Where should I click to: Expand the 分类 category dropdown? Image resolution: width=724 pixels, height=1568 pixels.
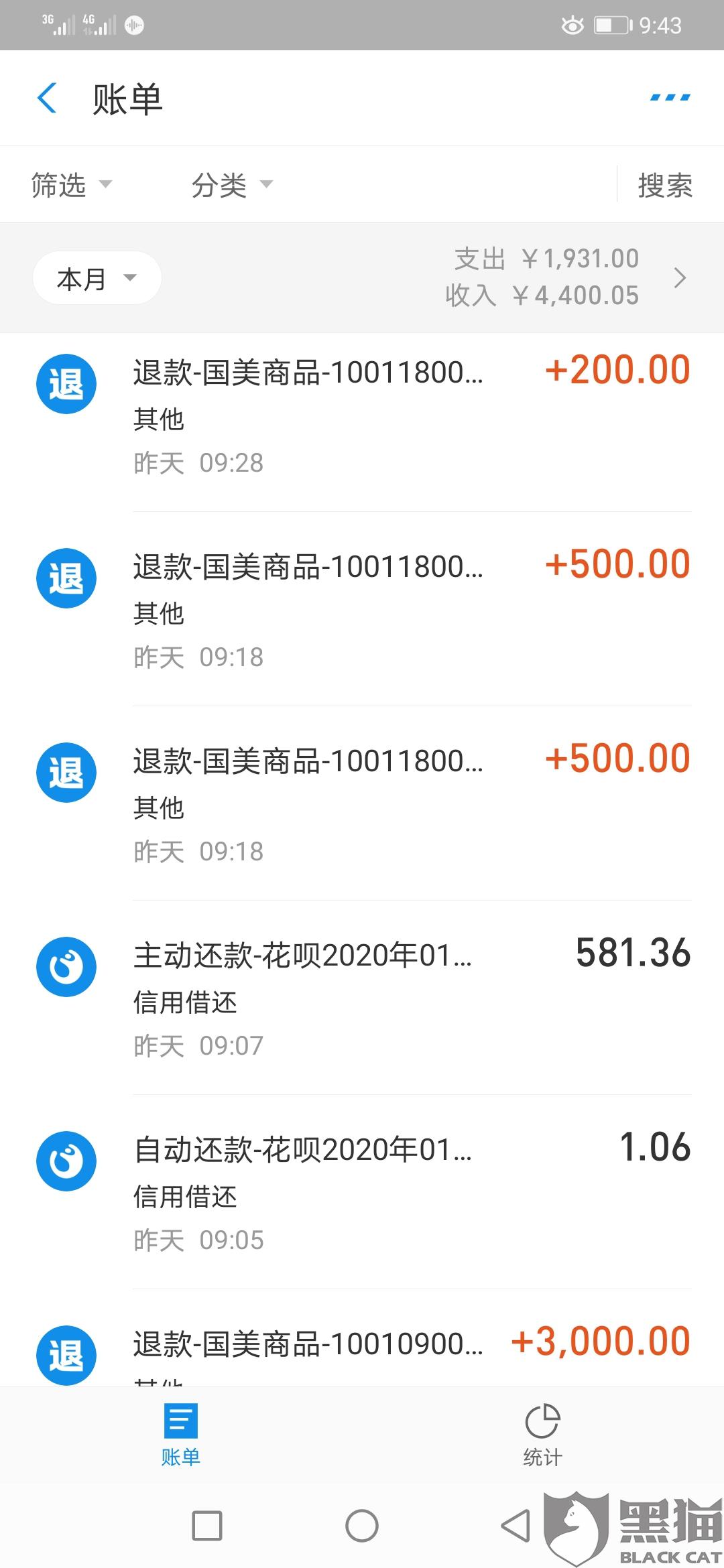pos(232,185)
